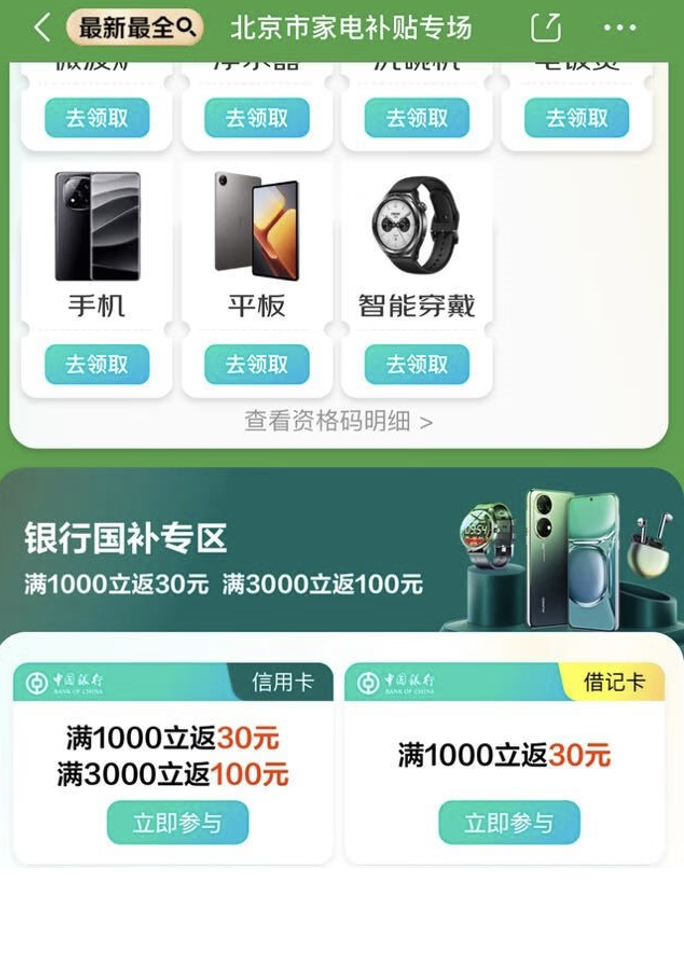Tap 去领取 under 平板

click(x=257, y=365)
